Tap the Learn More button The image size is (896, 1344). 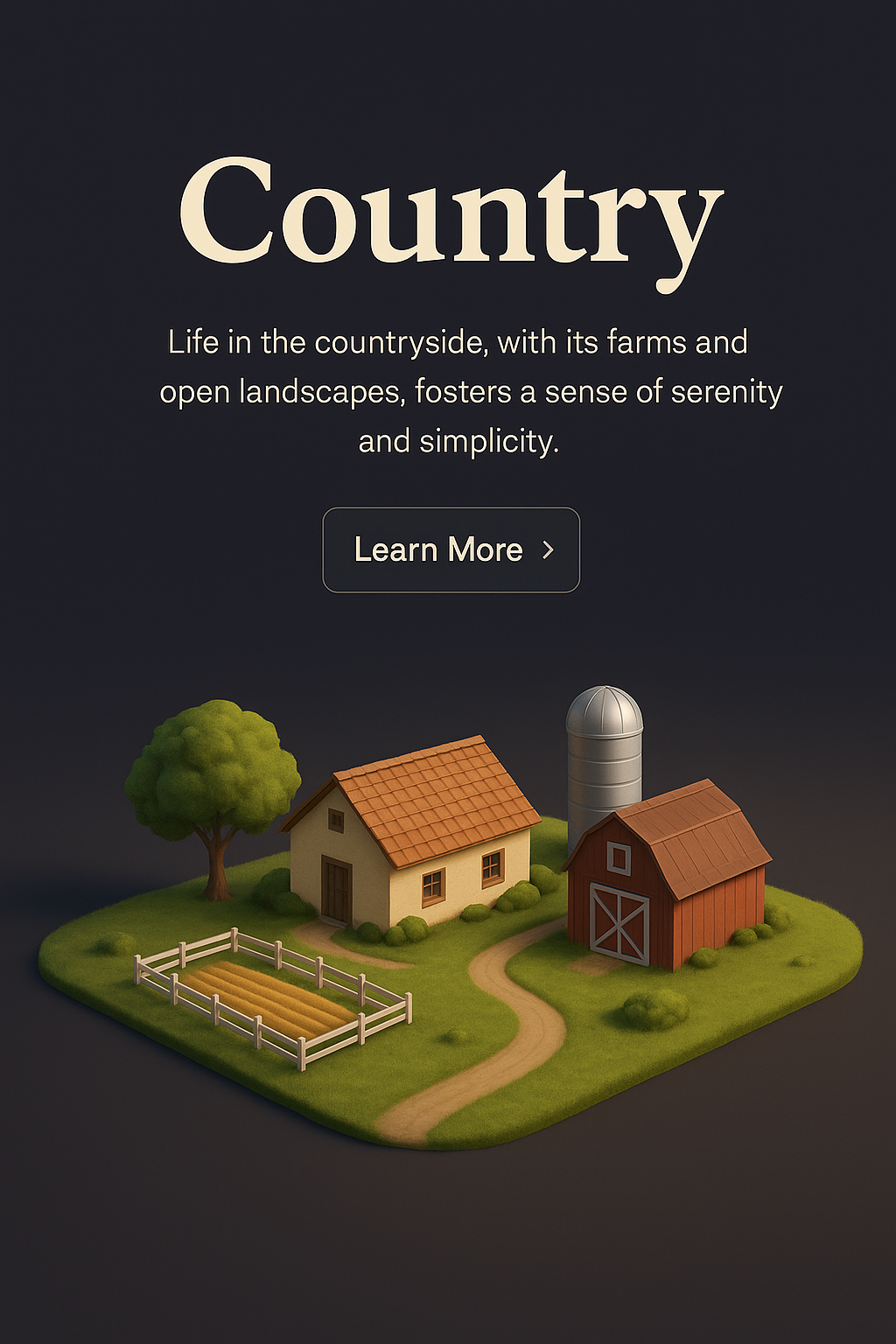(x=451, y=549)
